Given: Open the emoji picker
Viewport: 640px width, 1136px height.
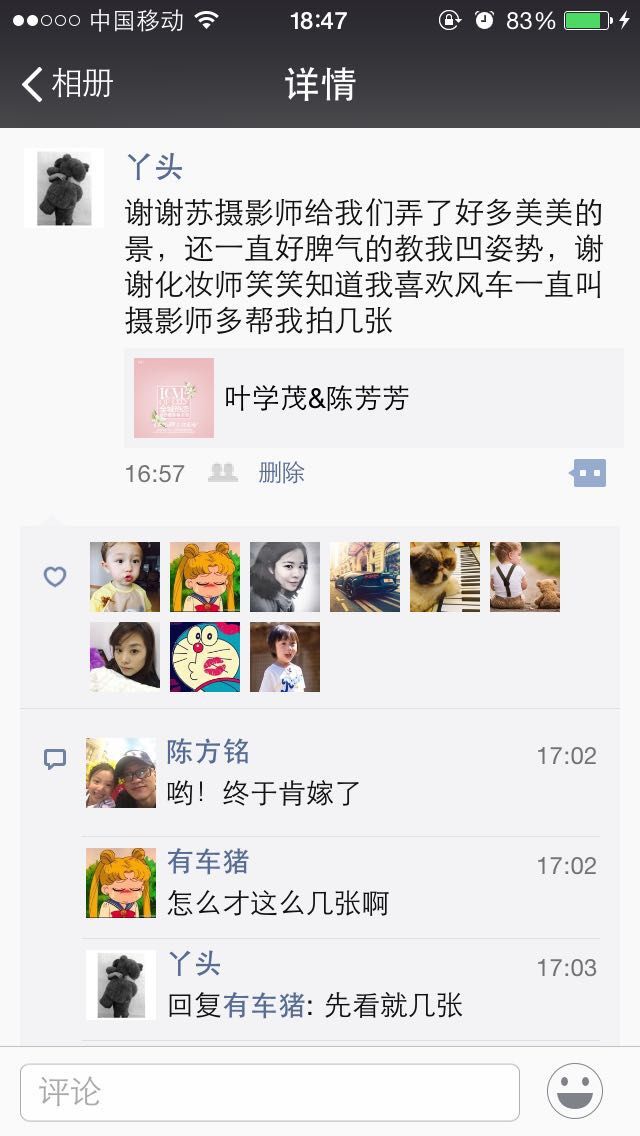Looking at the screenshot, I should [575, 1091].
